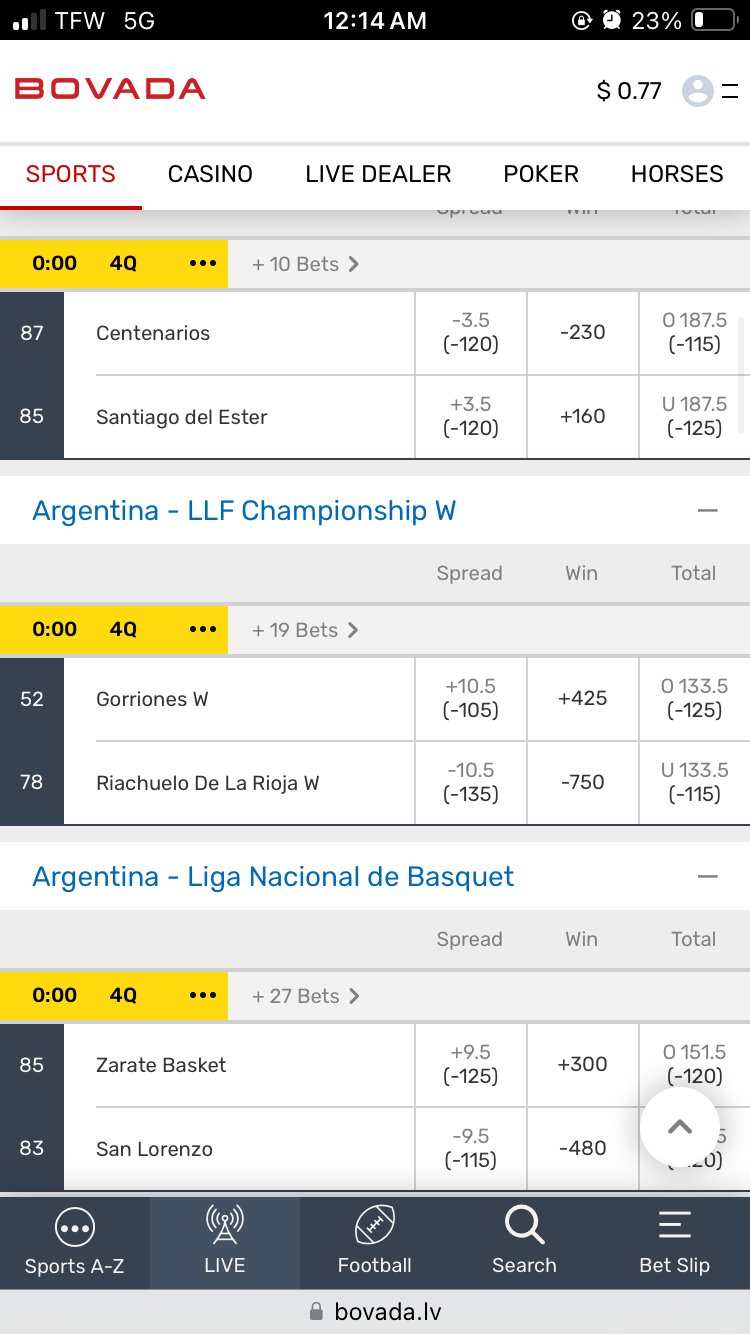Screen dimensions: 750x1334
Task: Tap the scroll-to-top arrow button
Action: 680,1127
